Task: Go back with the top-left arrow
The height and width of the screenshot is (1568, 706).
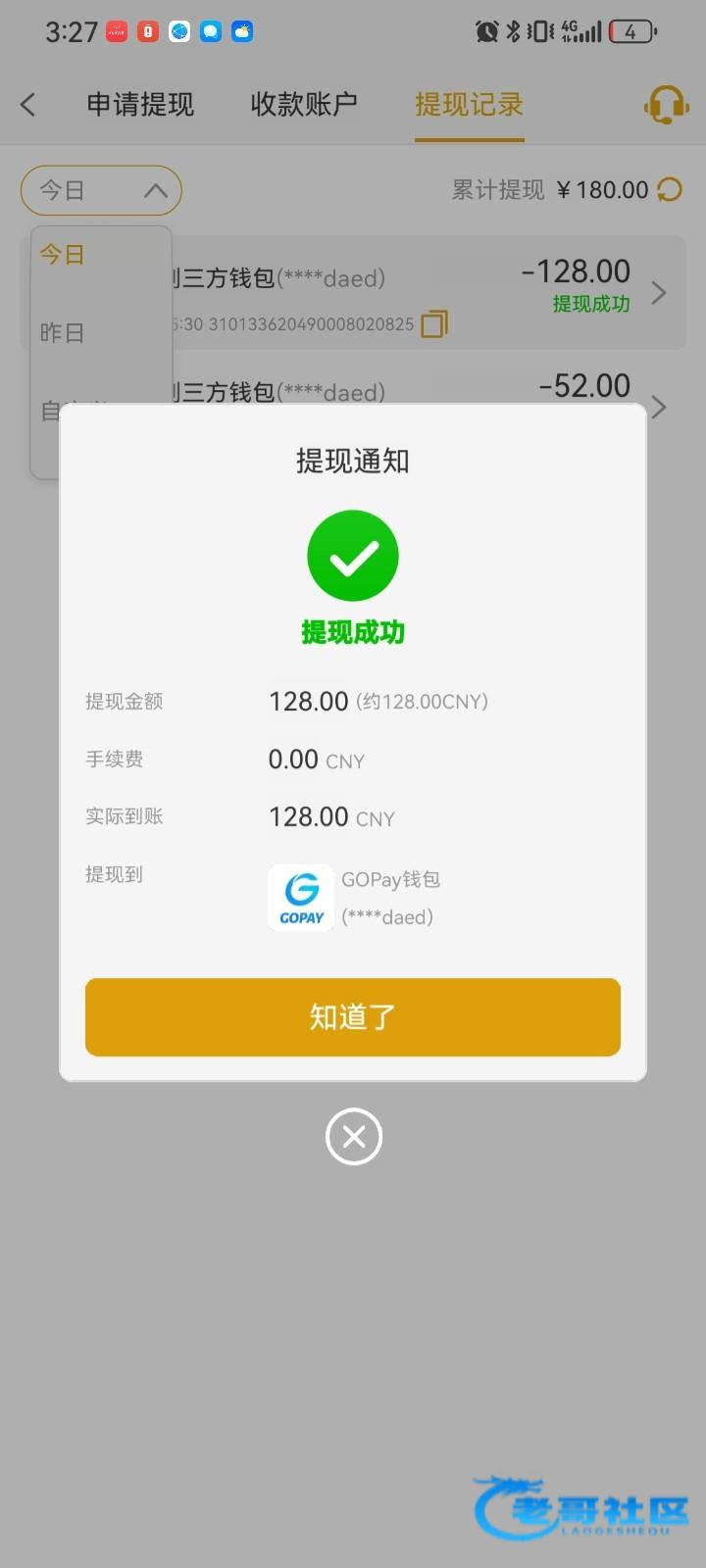Action: click(28, 104)
